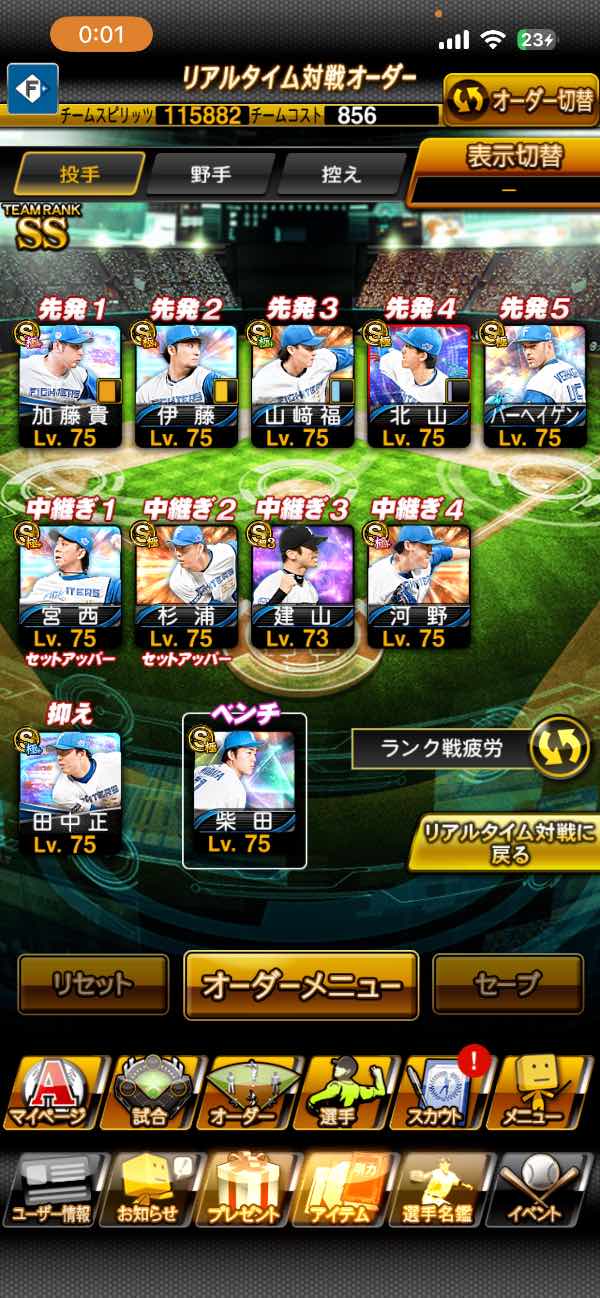600x1298 pixels.
Task: Toggle the 表示切替 display mode
Action: point(508,170)
